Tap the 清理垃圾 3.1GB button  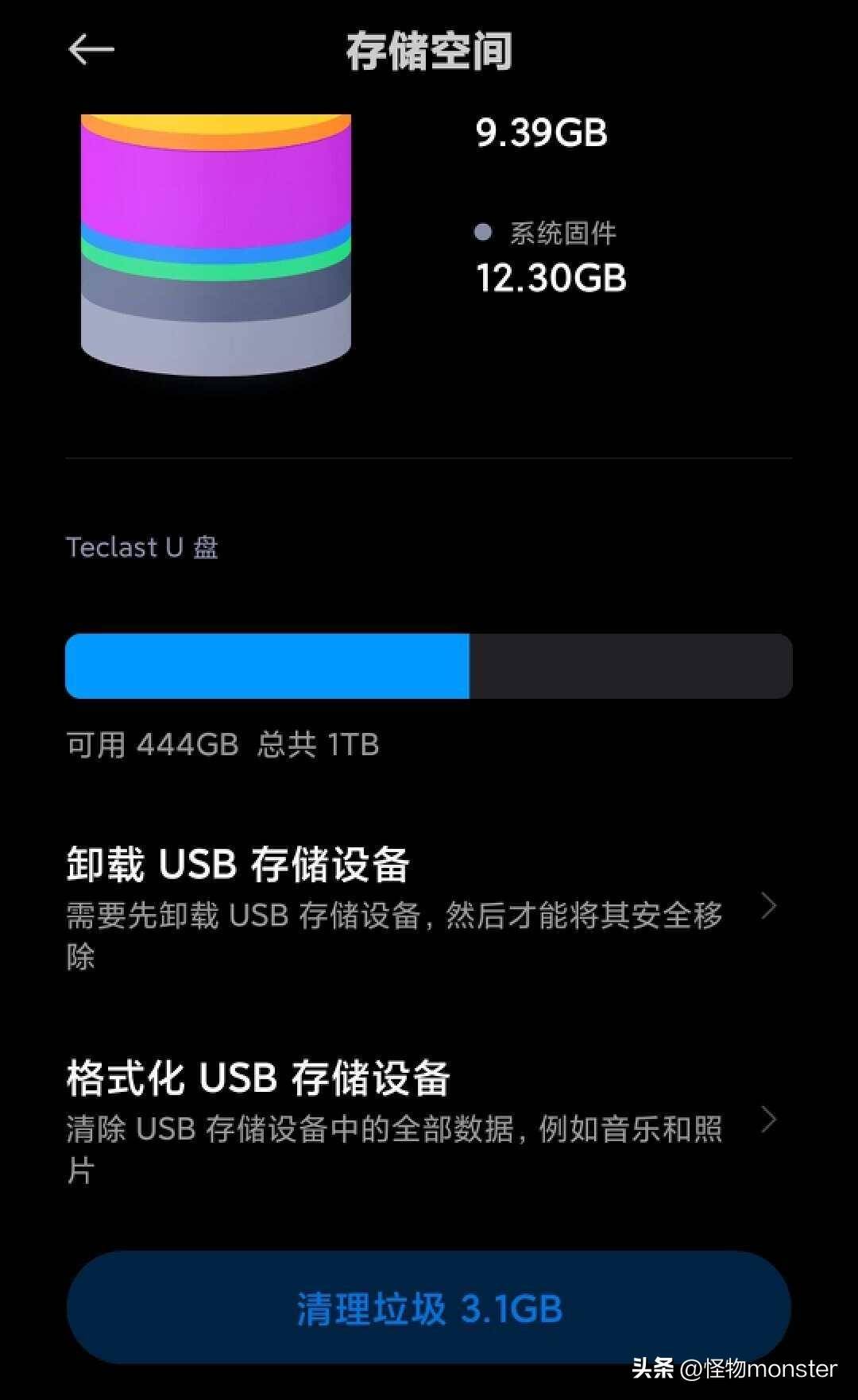coord(429,1308)
